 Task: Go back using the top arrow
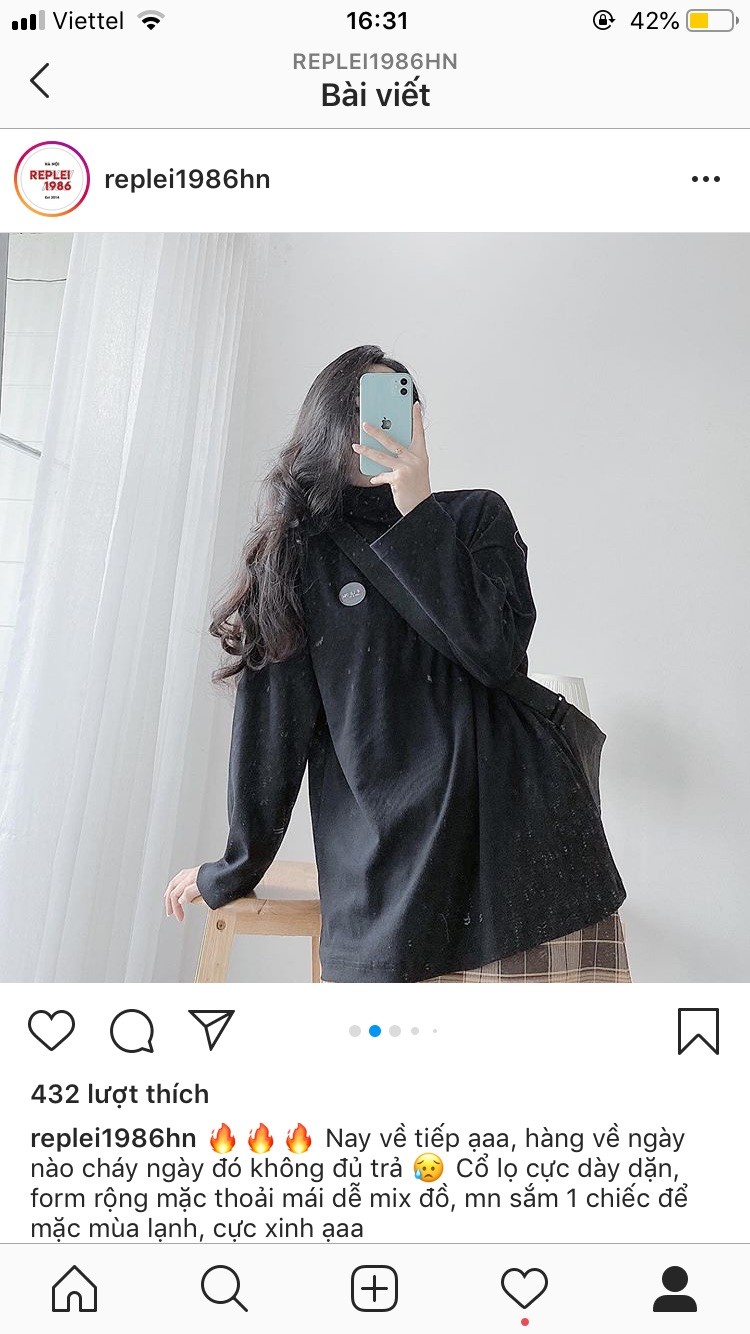click(40, 80)
